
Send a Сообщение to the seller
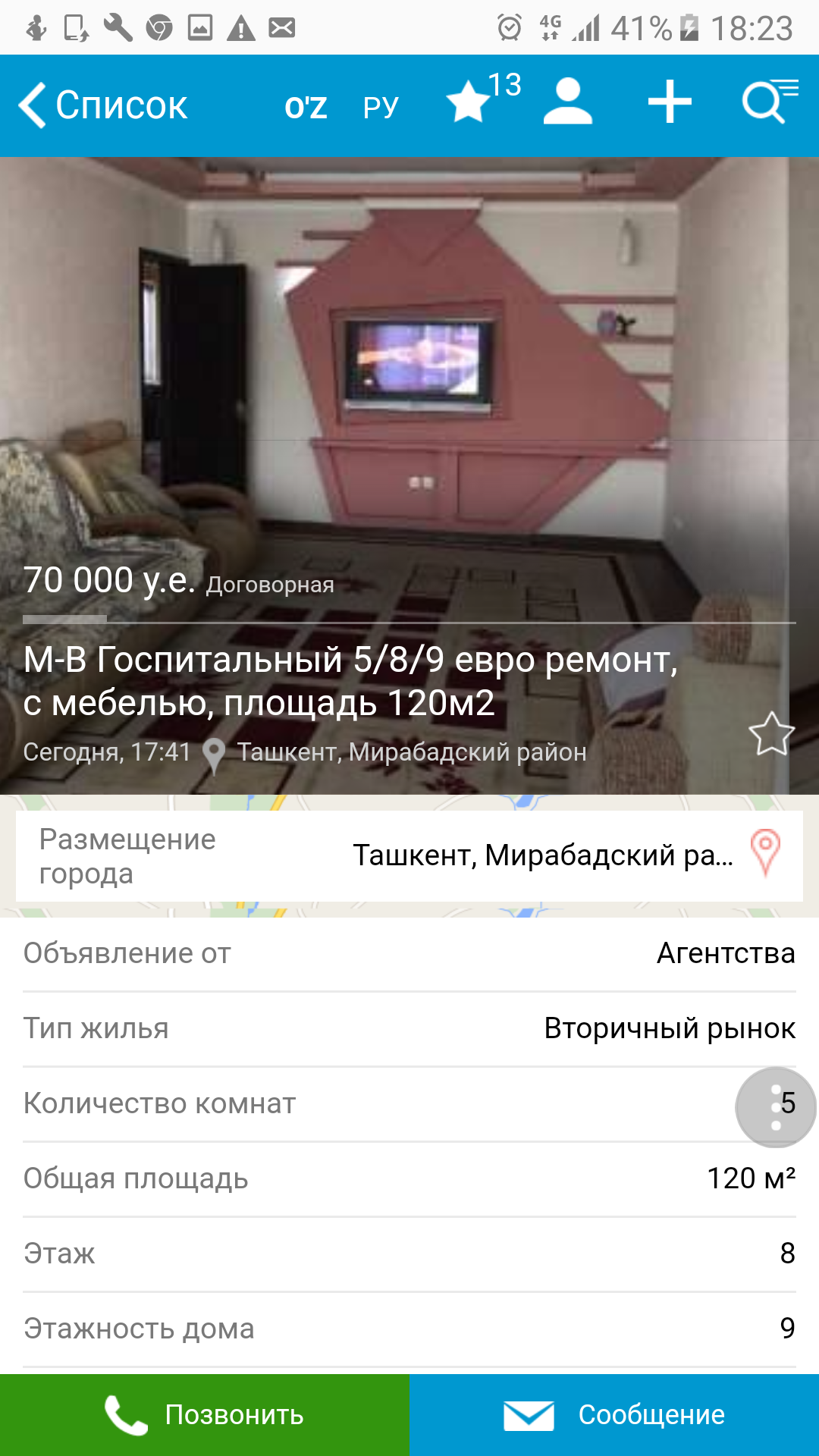[x=614, y=1415]
